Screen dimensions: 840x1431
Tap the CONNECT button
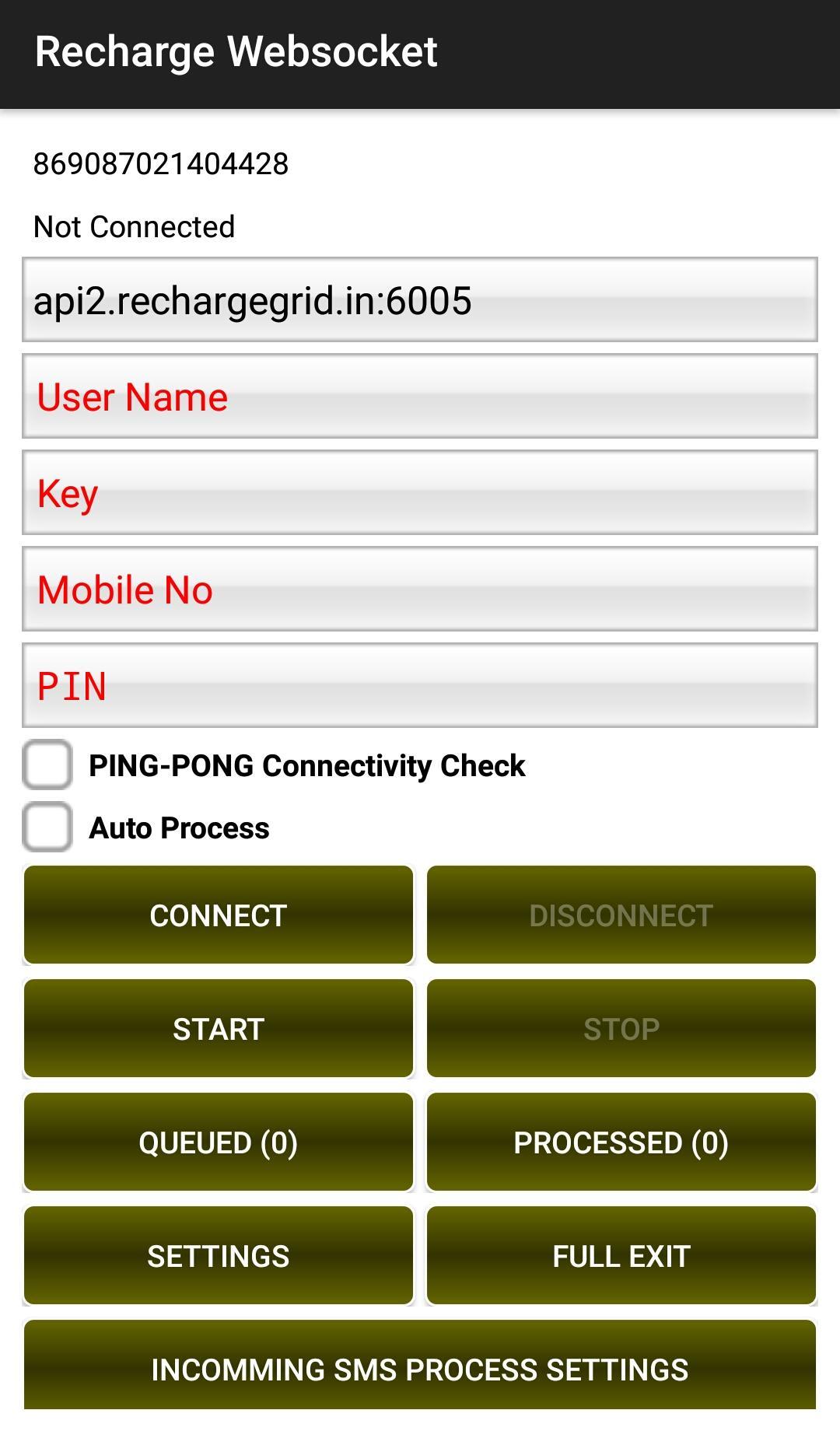[219, 915]
